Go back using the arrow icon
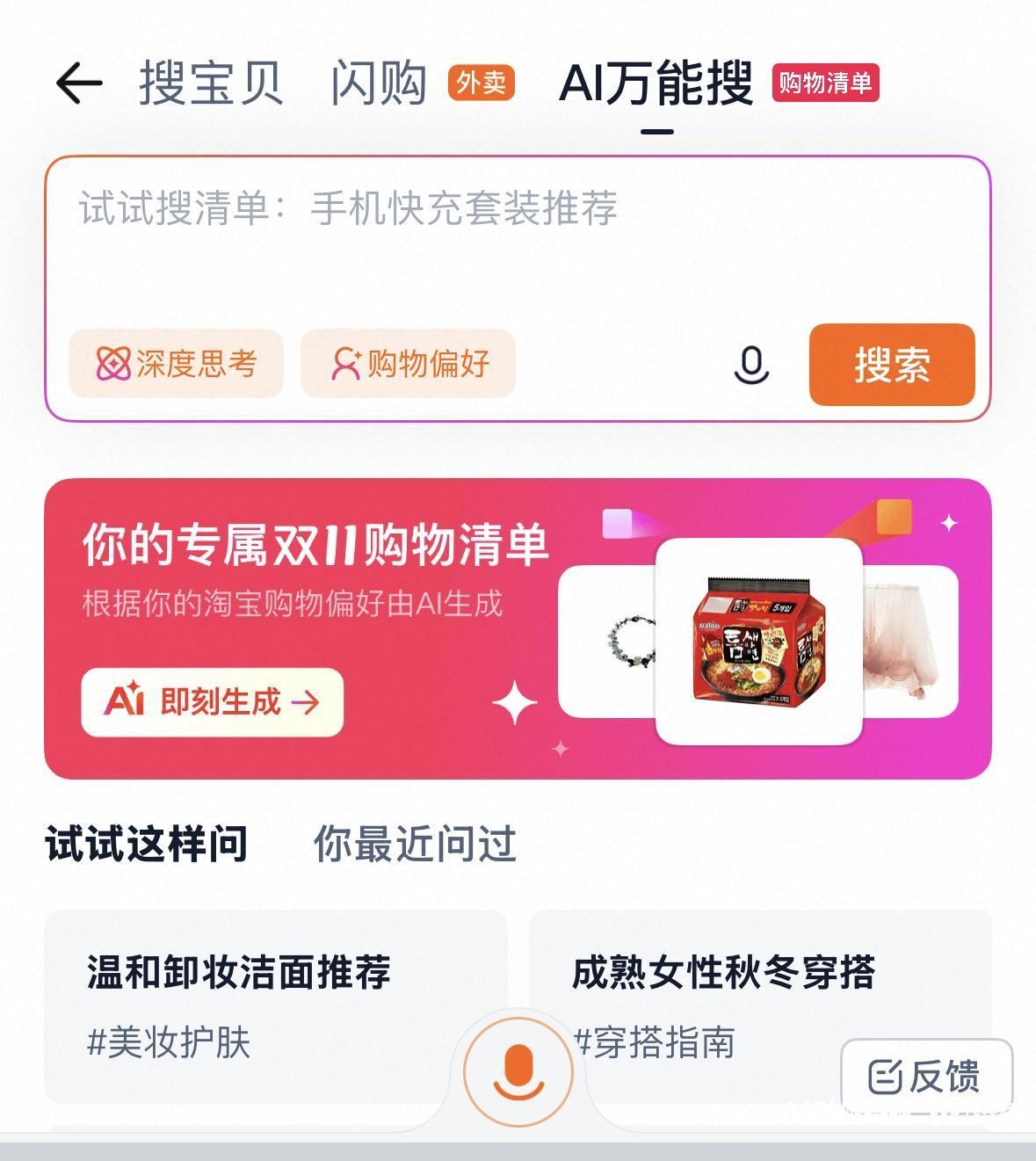Image resolution: width=1036 pixels, height=1161 pixels. [x=79, y=83]
